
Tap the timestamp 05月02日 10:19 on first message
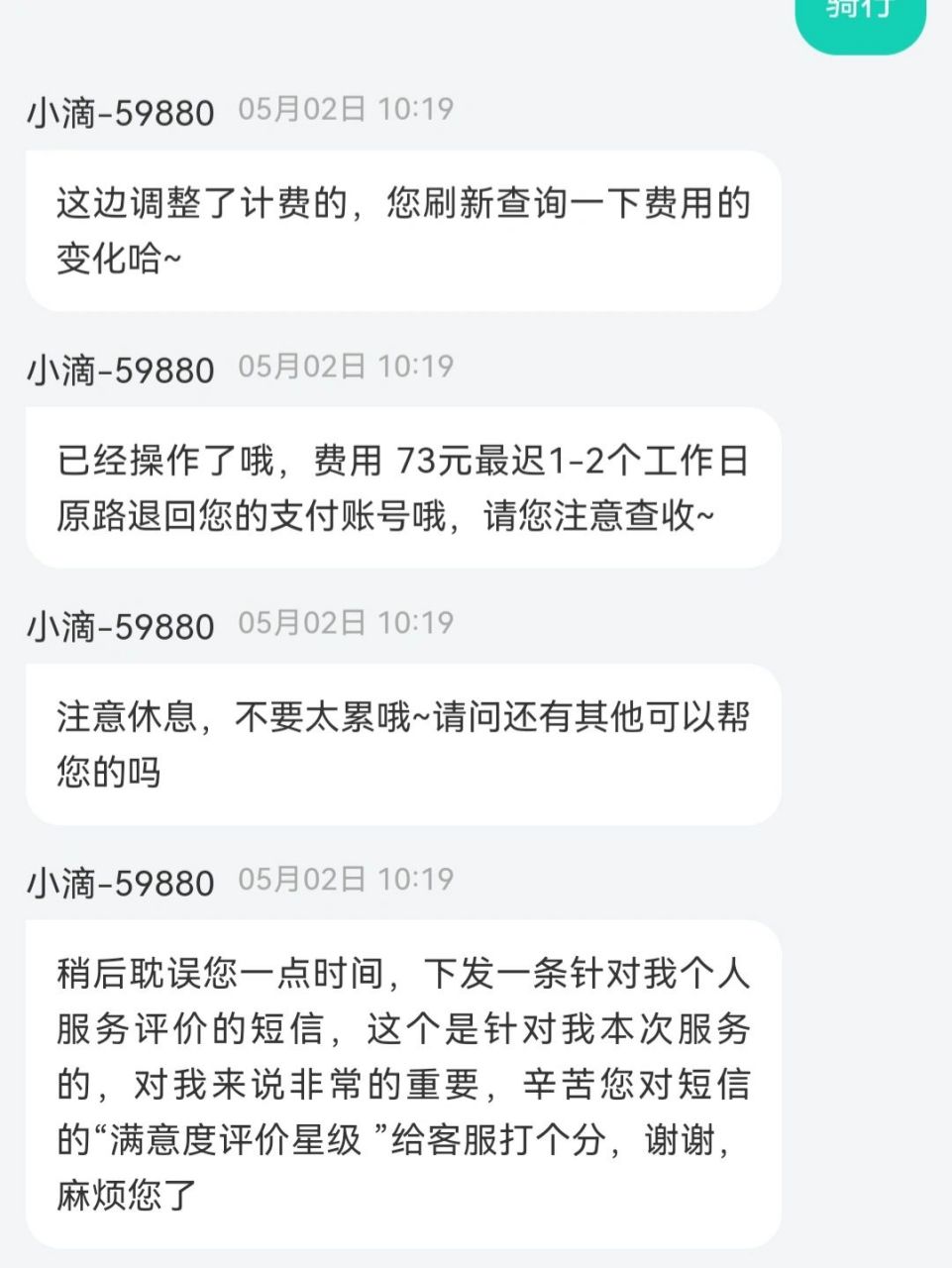tap(349, 111)
